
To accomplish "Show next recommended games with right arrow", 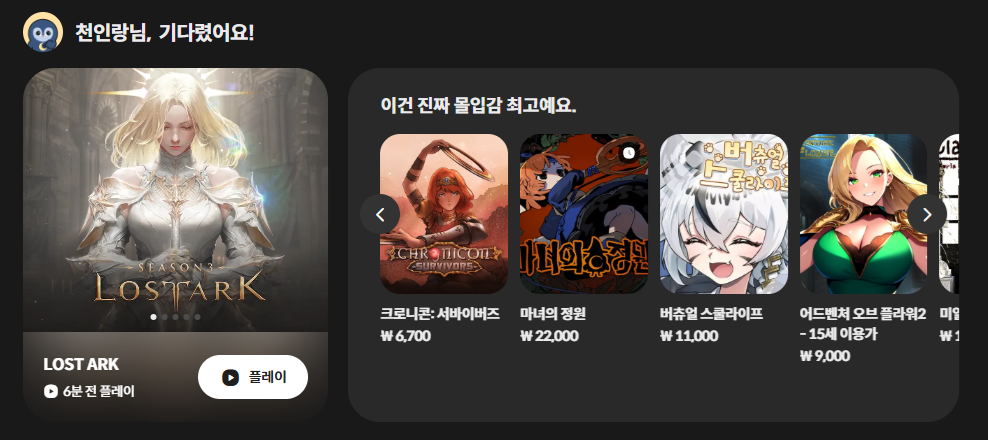I will click(x=926, y=214).
